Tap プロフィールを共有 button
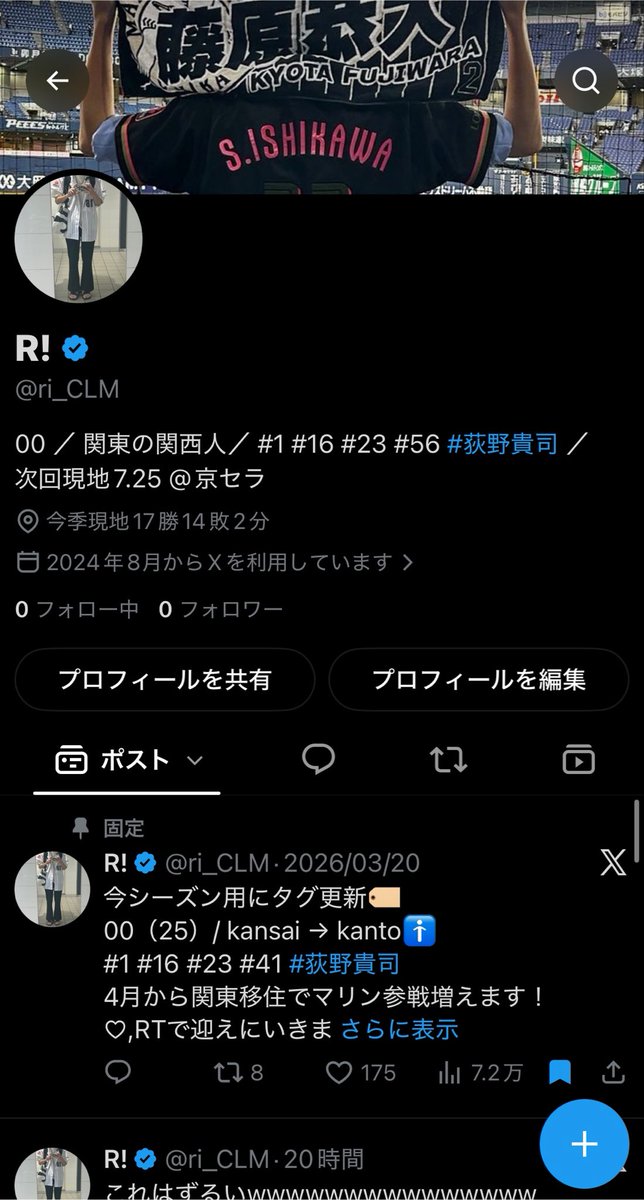 (x=164, y=680)
